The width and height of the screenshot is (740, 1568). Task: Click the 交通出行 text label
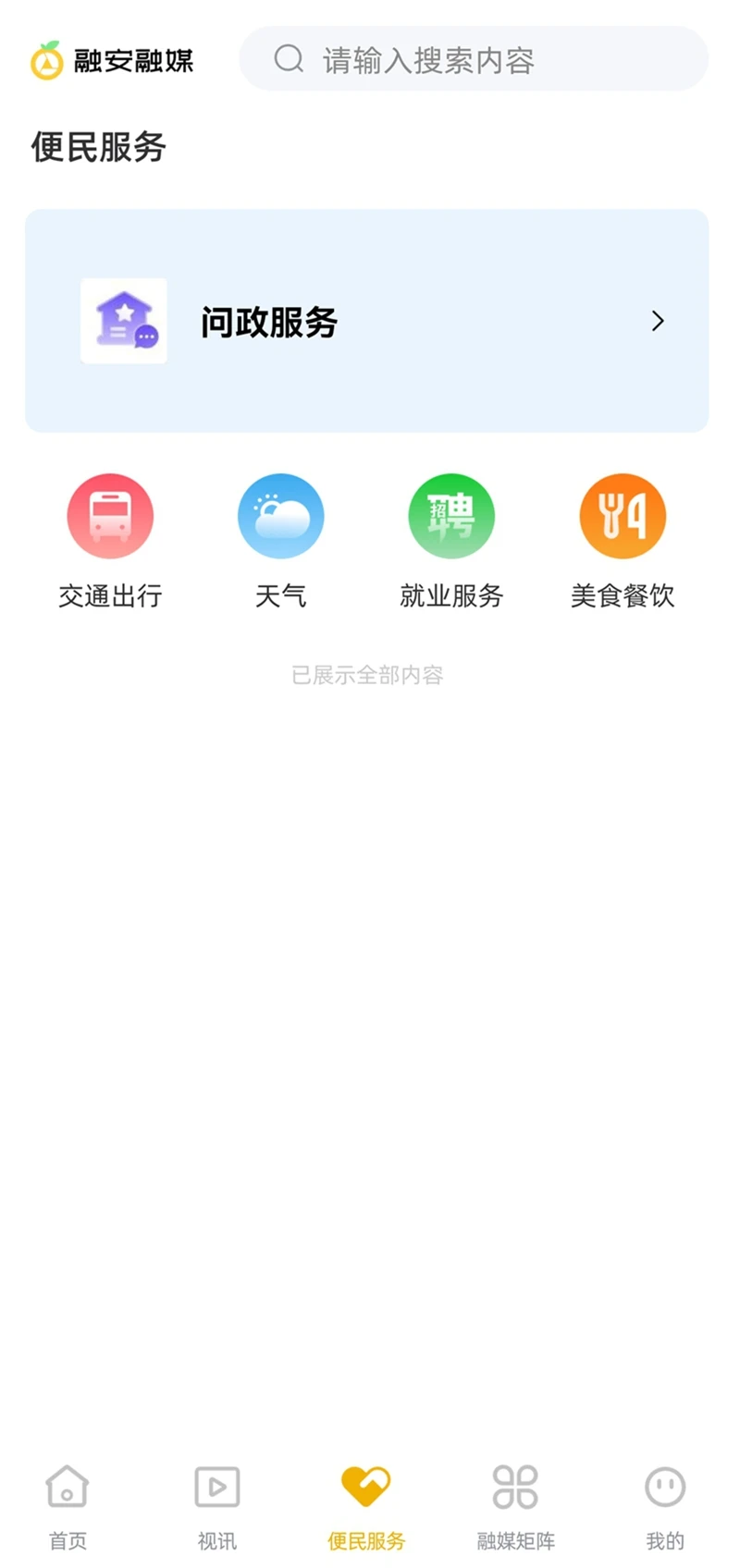pos(110,596)
